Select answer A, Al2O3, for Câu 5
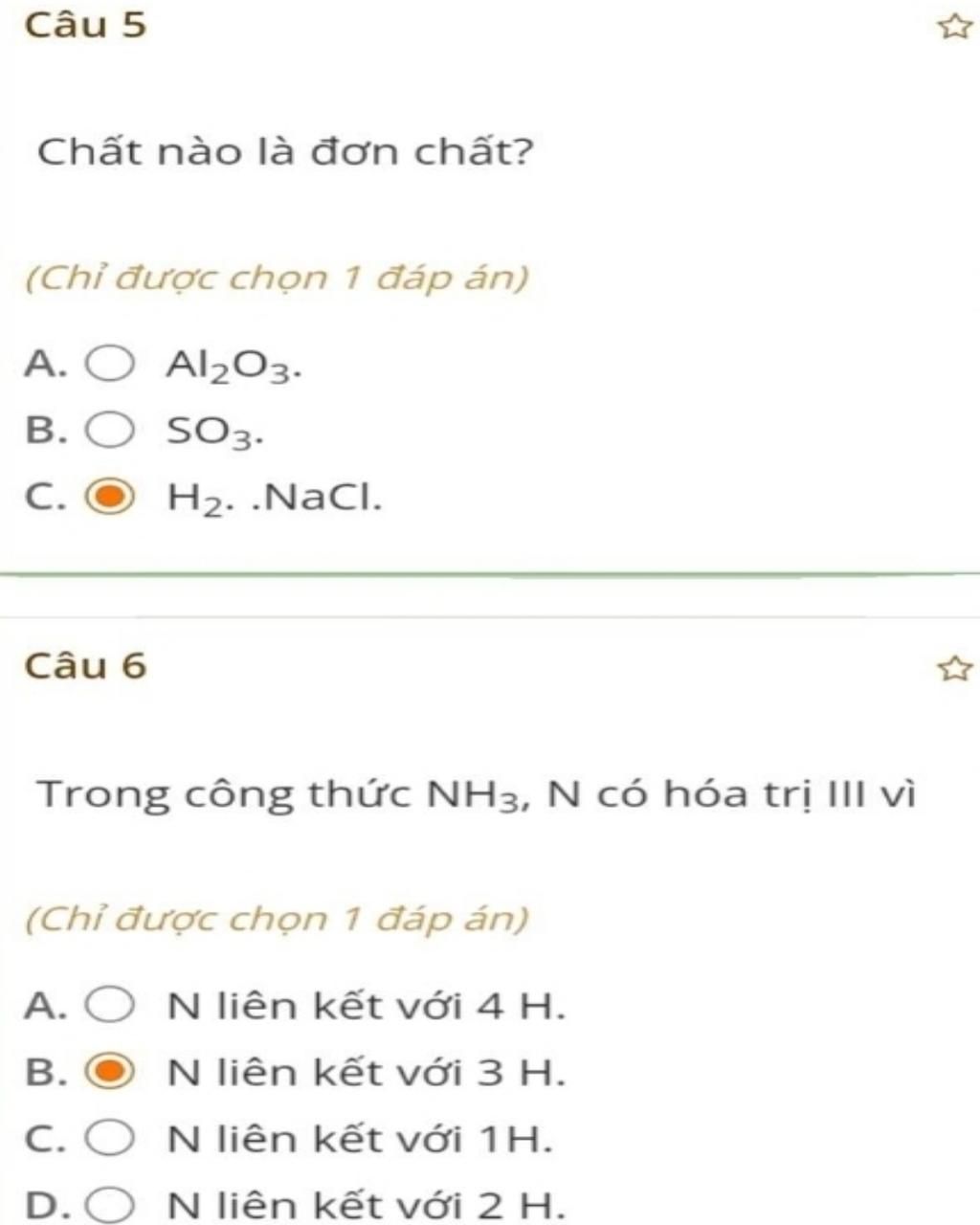The height and width of the screenshot is (1225, 980). coord(111,365)
